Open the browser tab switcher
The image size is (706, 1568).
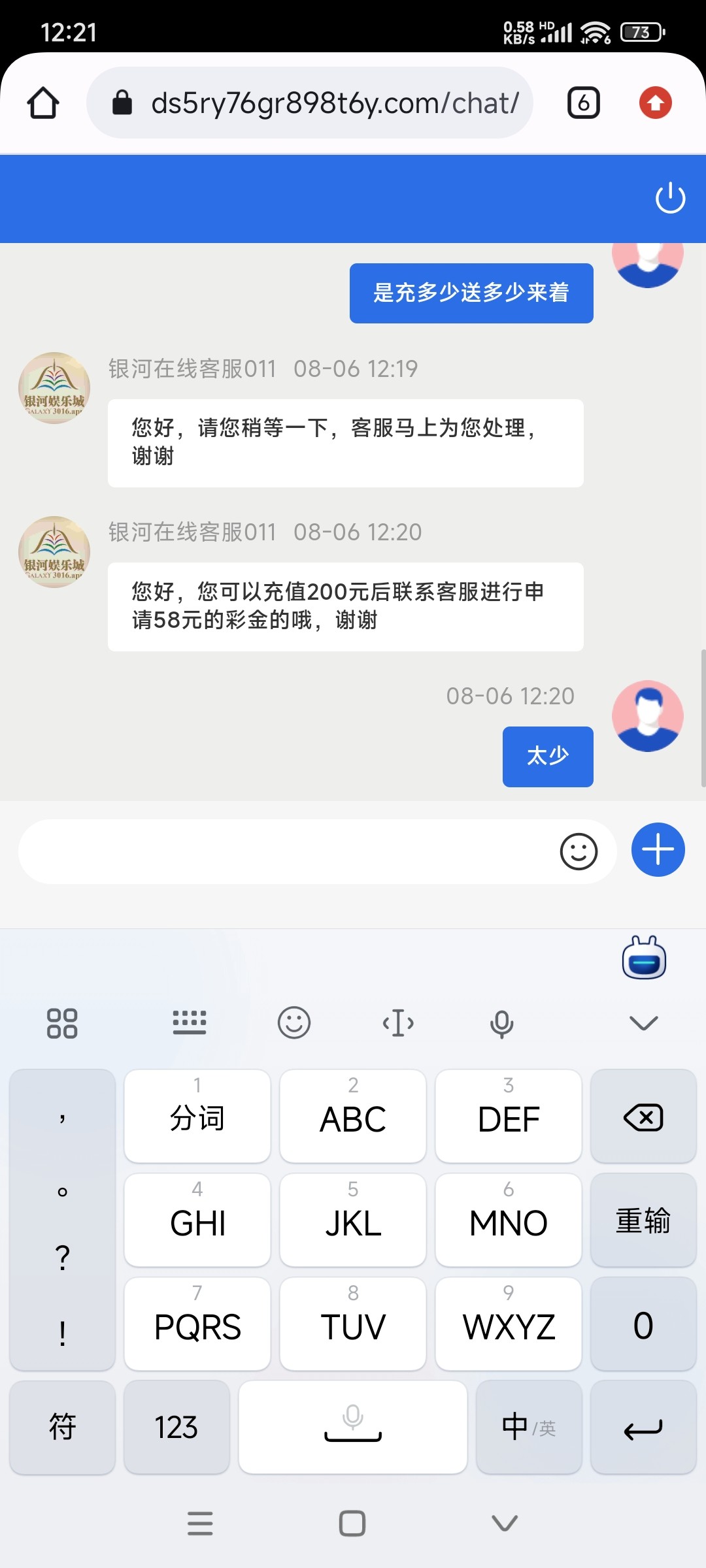pyautogui.click(x=583, y=103)
